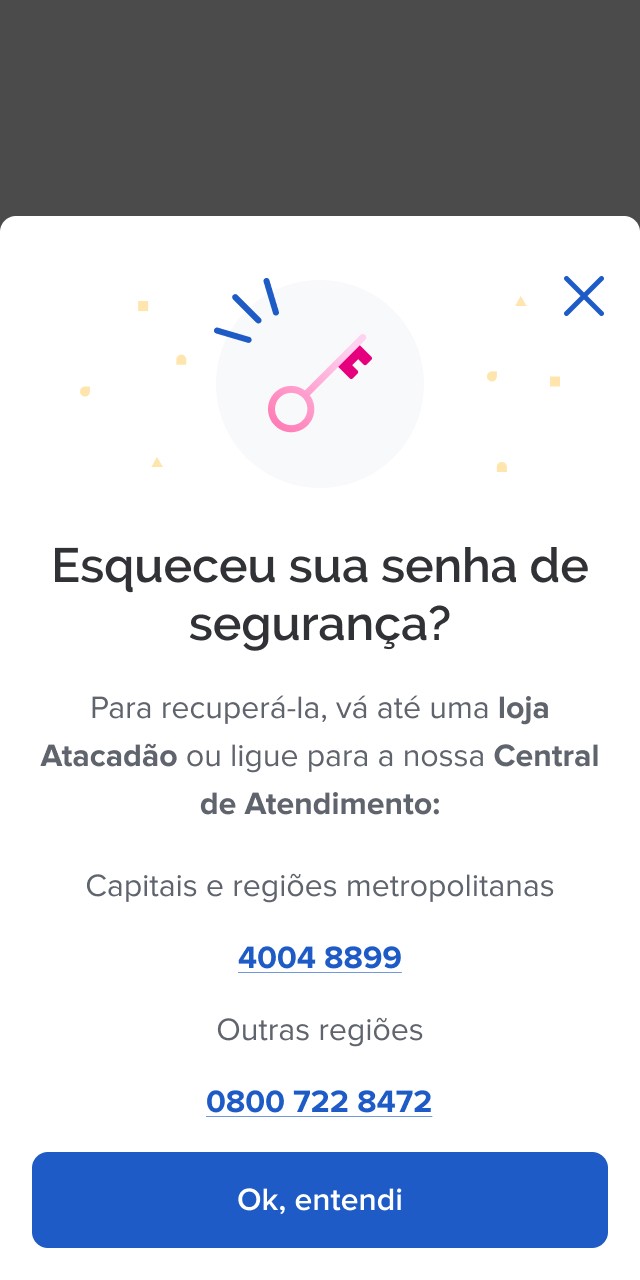This screenshot has width=640, height=1280.
Task: Confirm with the "Ok, entendi" button
Action: [320, 1199]
